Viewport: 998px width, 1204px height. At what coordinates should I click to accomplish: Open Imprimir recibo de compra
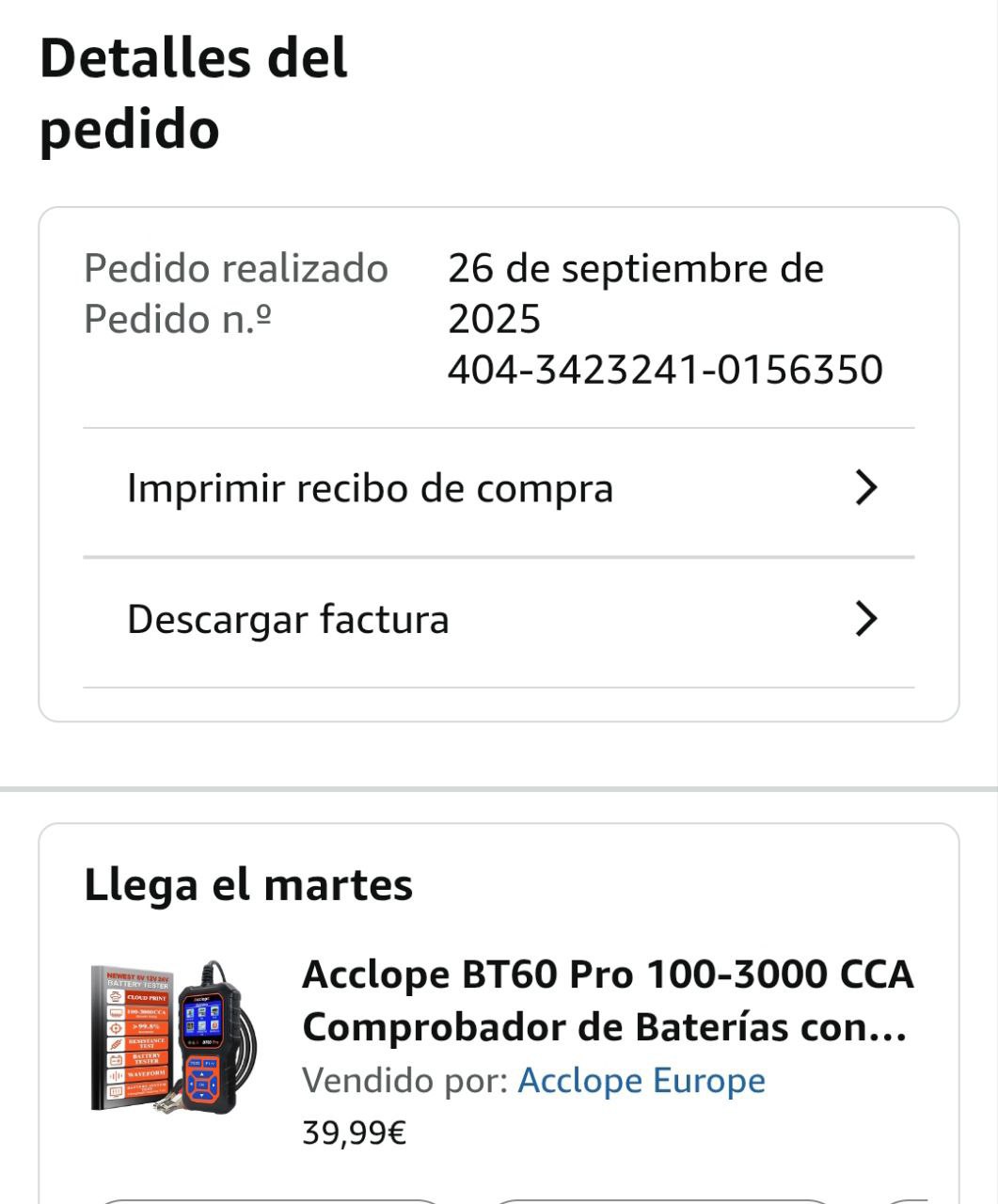pos(499,489)
